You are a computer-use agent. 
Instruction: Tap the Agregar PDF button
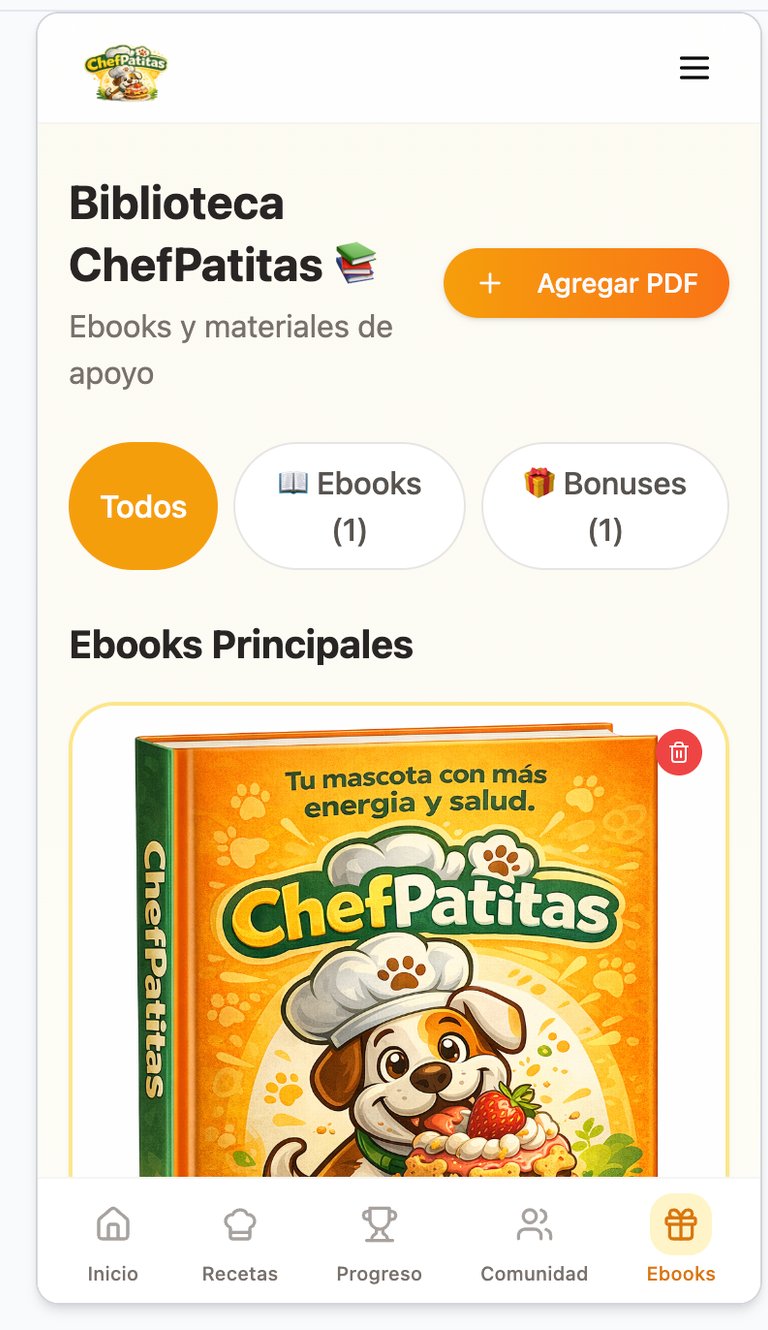coord(586,283)
